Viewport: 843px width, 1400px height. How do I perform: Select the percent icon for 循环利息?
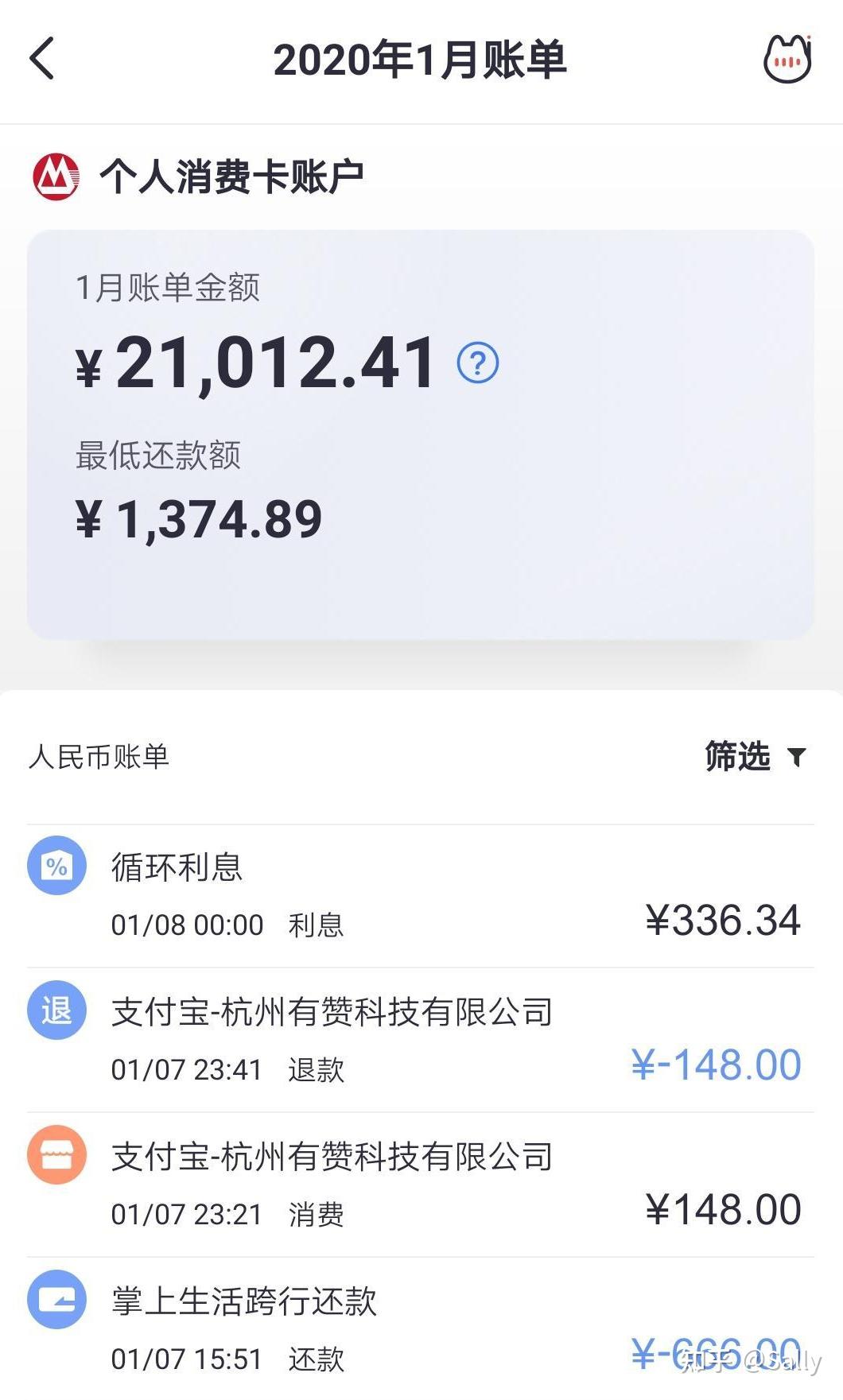56,867
